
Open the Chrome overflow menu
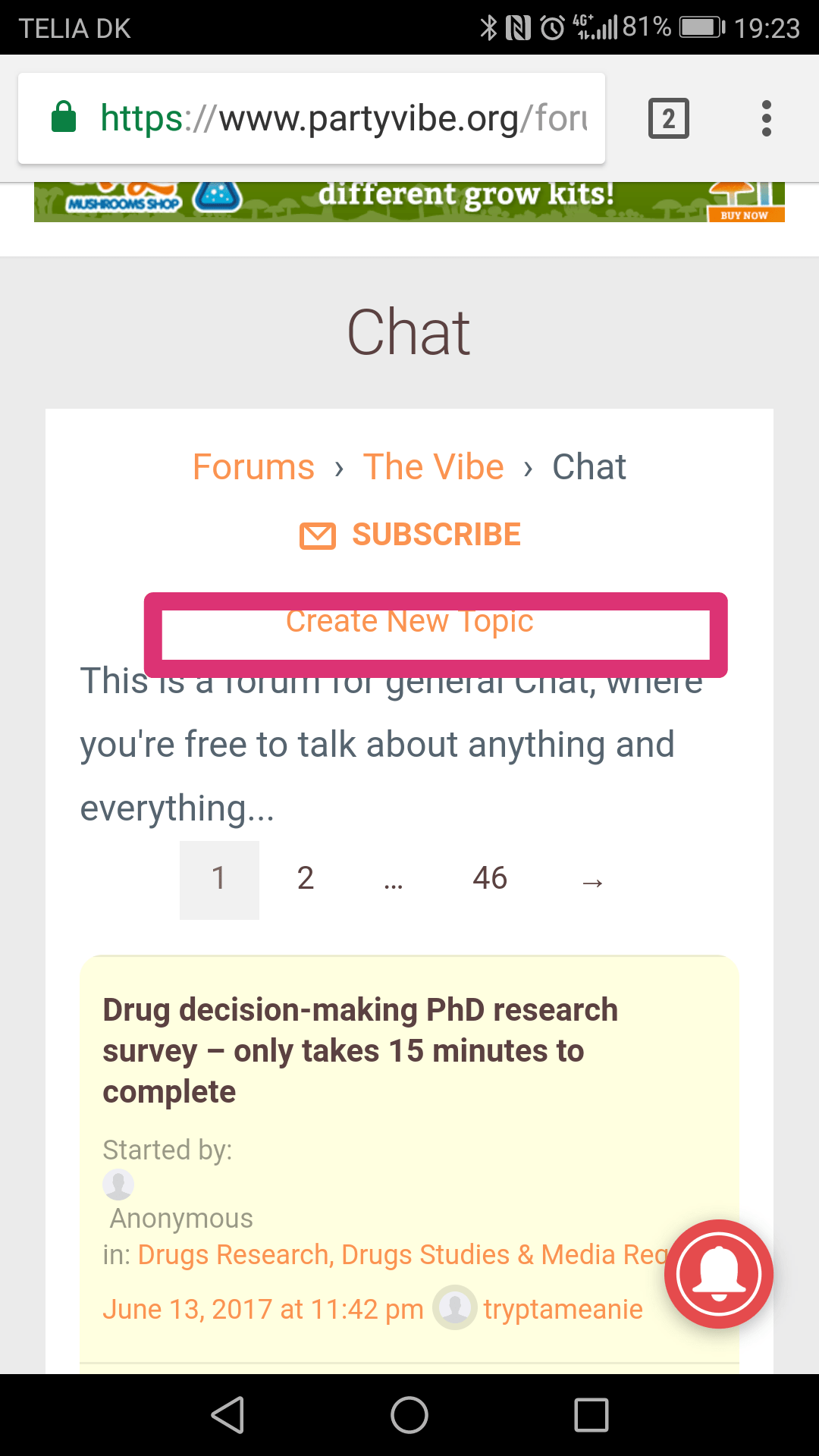pyautogui.click(x=766, y=118)
